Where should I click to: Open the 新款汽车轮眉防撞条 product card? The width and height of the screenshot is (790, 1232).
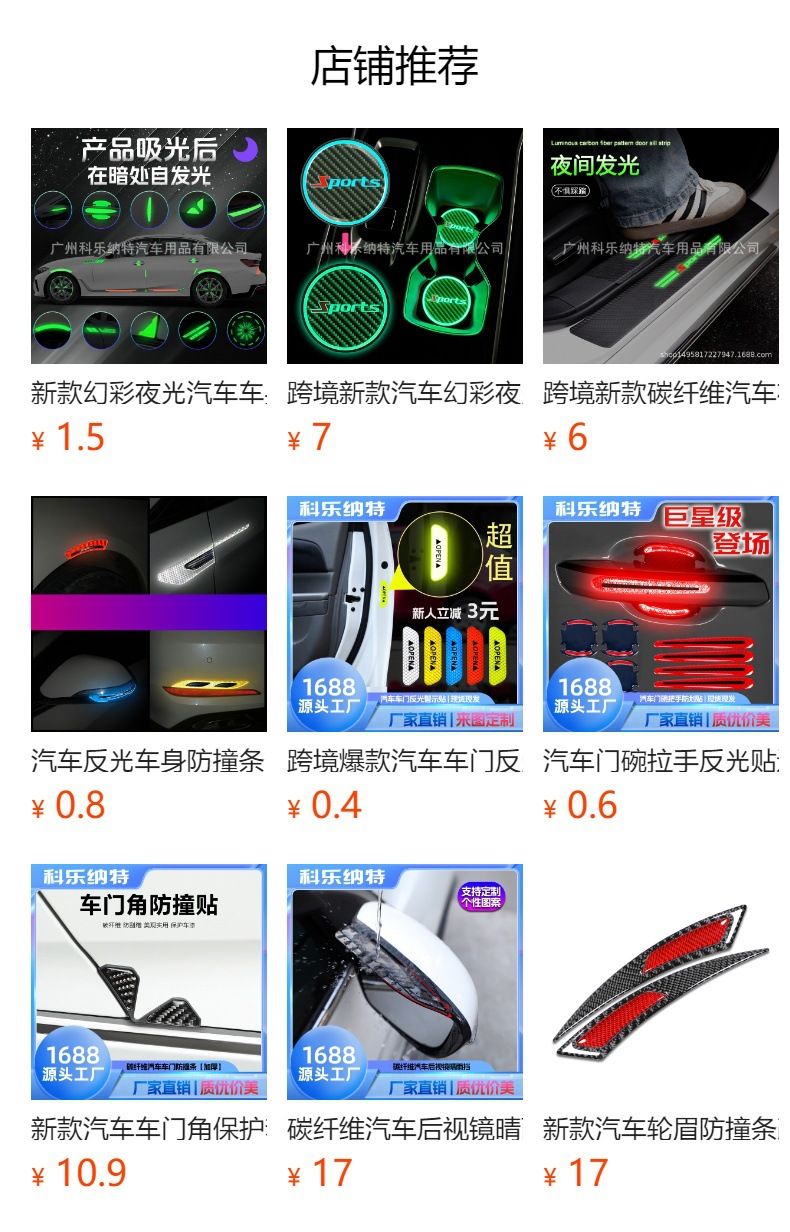point(661,1028)
